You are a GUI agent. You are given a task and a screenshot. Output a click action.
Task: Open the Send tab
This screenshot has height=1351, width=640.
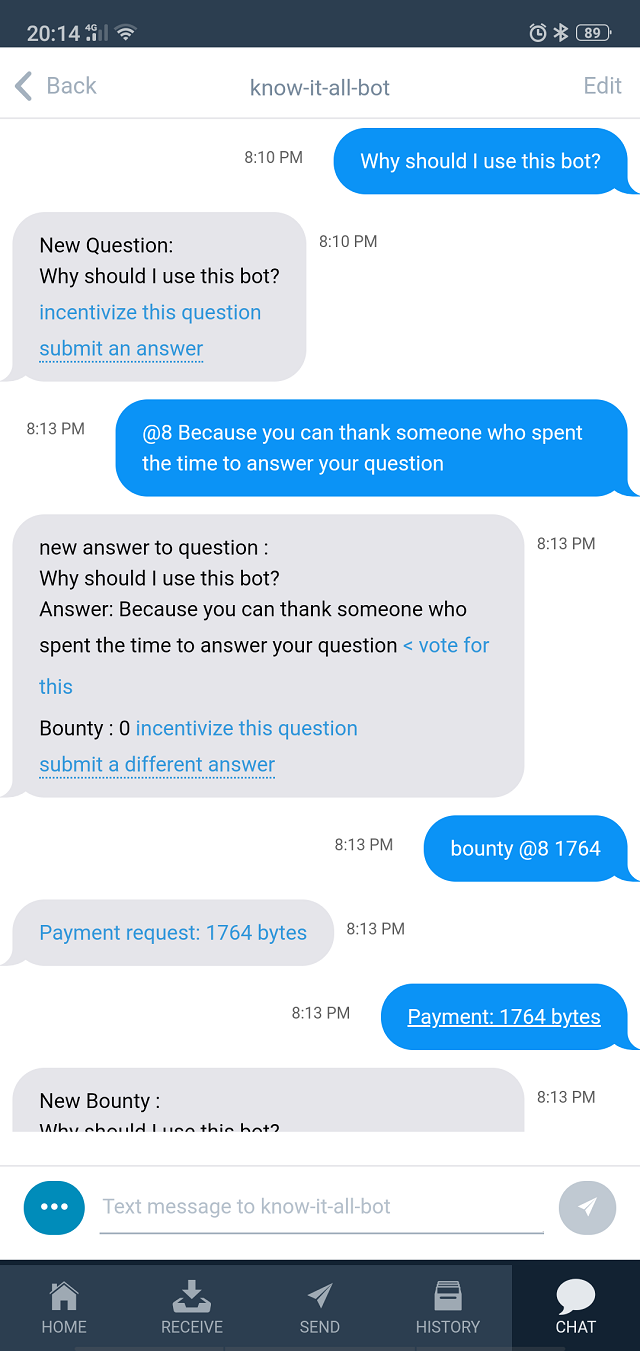click(x=320, y=1308)
